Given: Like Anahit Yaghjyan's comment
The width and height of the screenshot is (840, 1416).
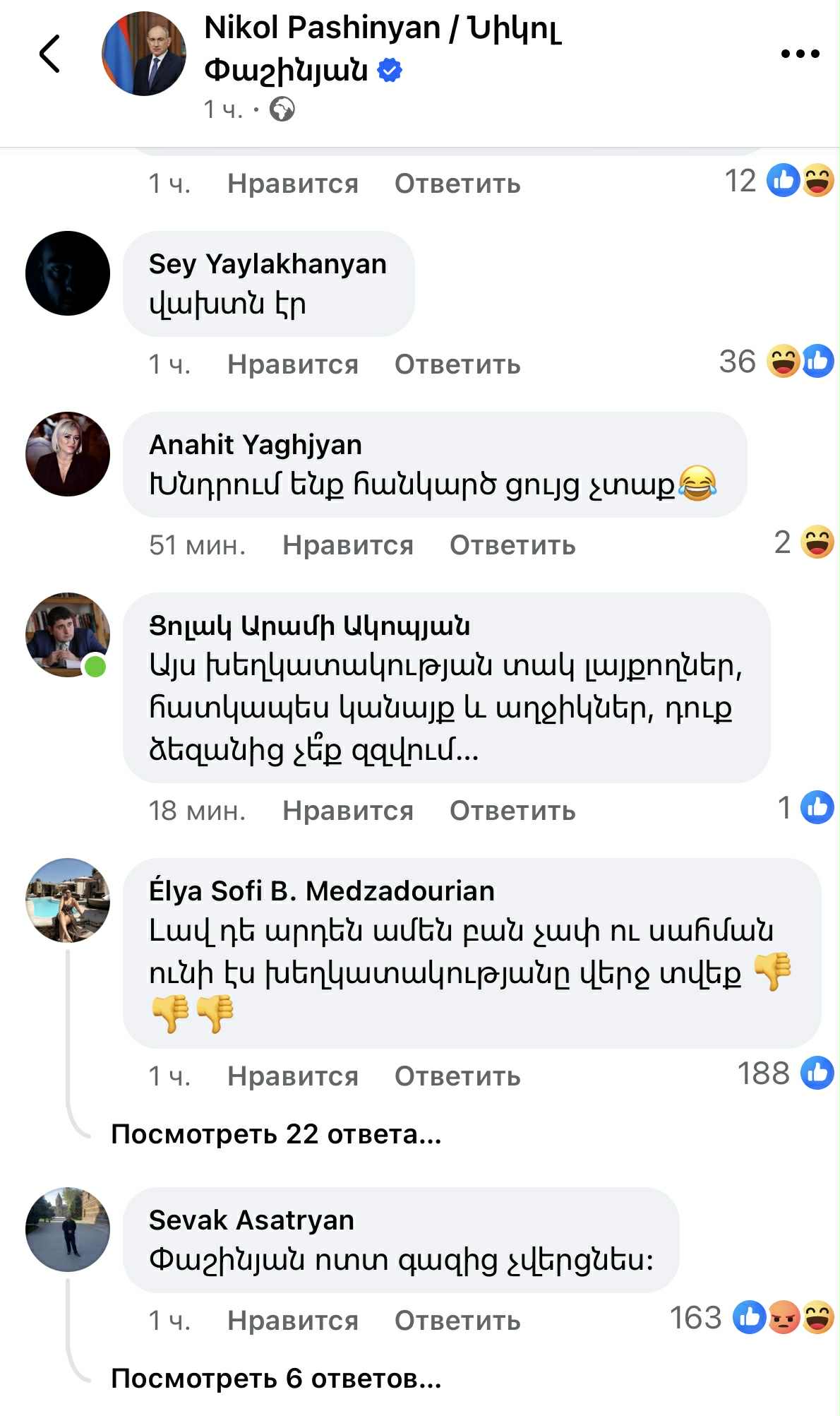Looking at the screenshot, I should pyautogui.click(x=347, y=545).
